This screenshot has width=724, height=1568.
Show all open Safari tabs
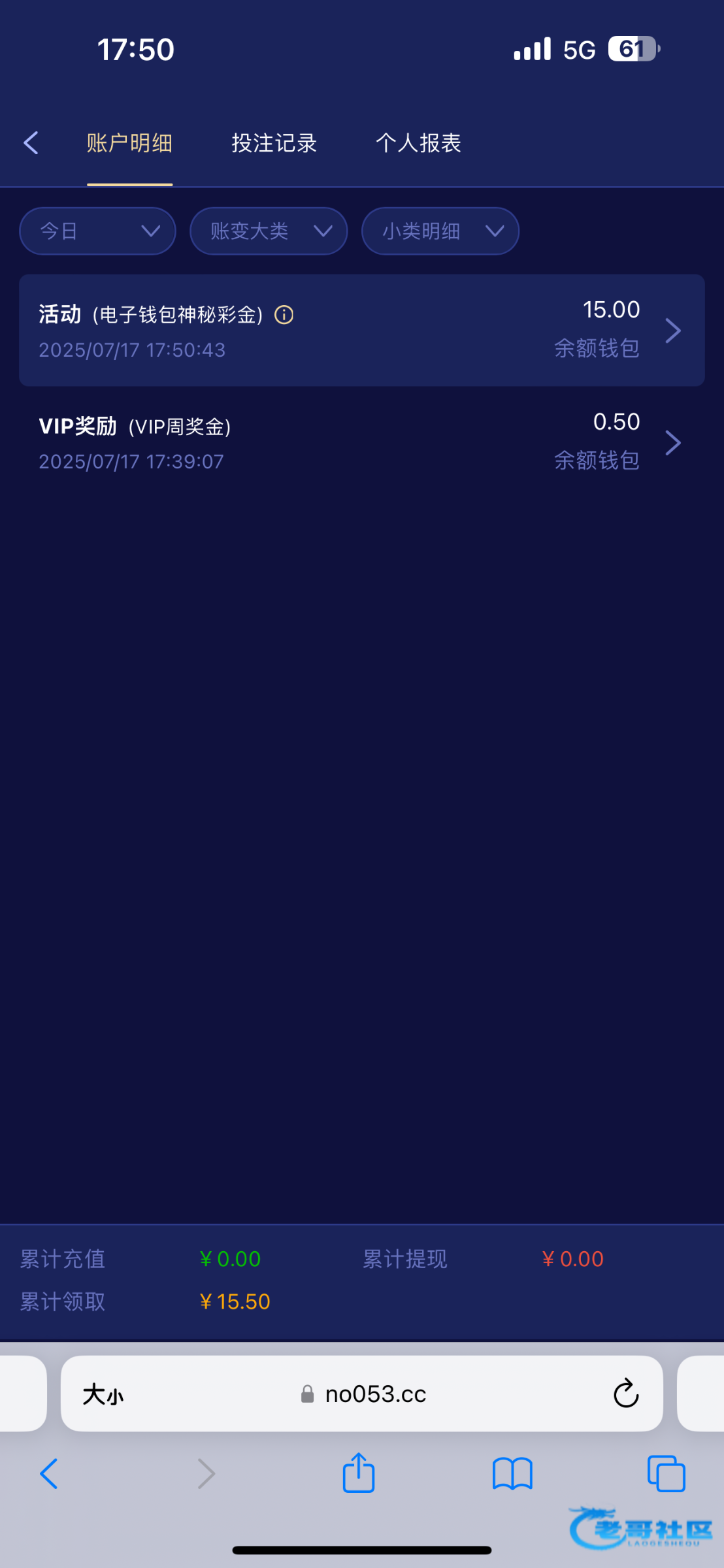click(x=666, y=1473)
